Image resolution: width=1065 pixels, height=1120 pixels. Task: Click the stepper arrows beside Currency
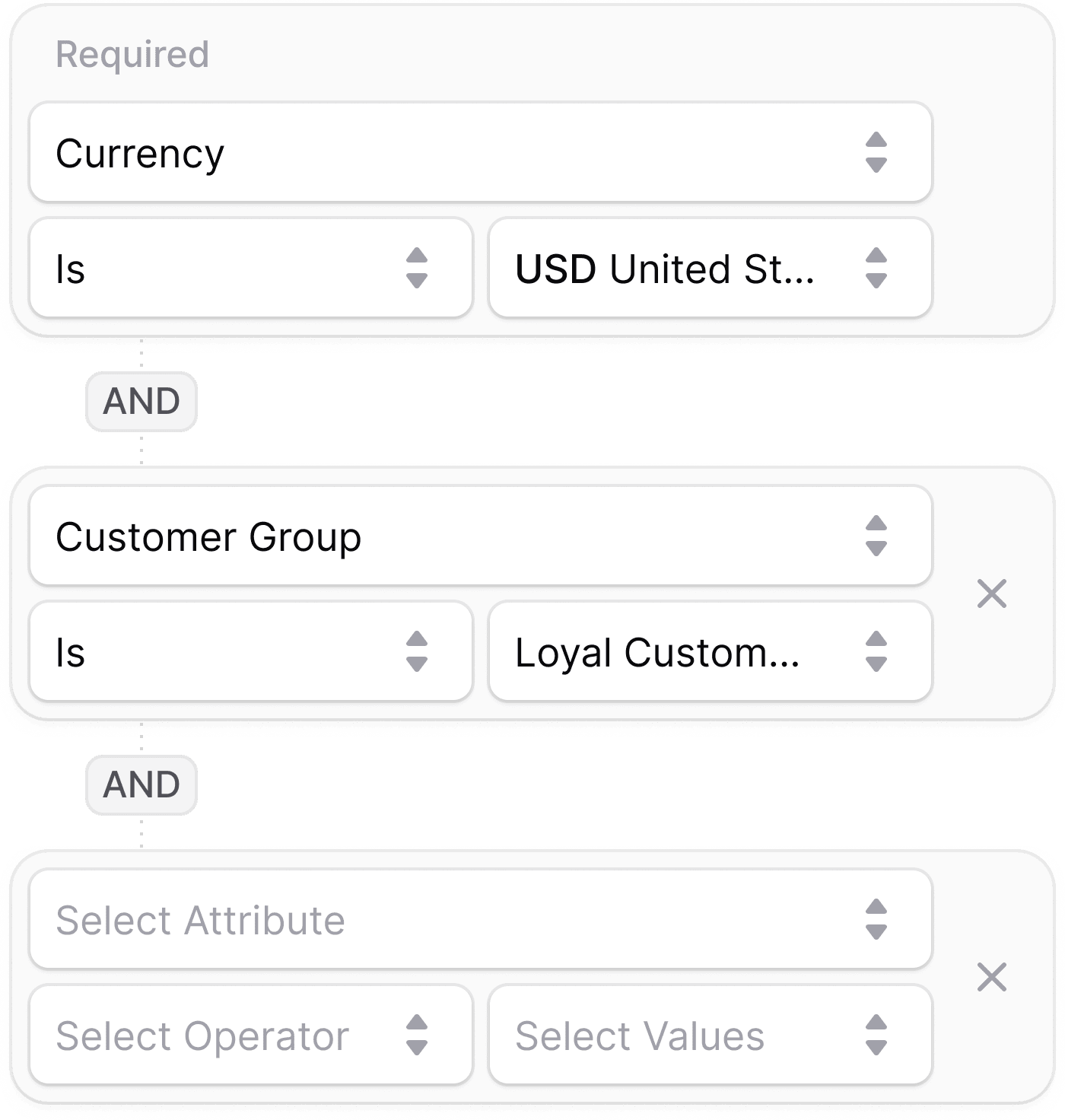pos(876,153)
